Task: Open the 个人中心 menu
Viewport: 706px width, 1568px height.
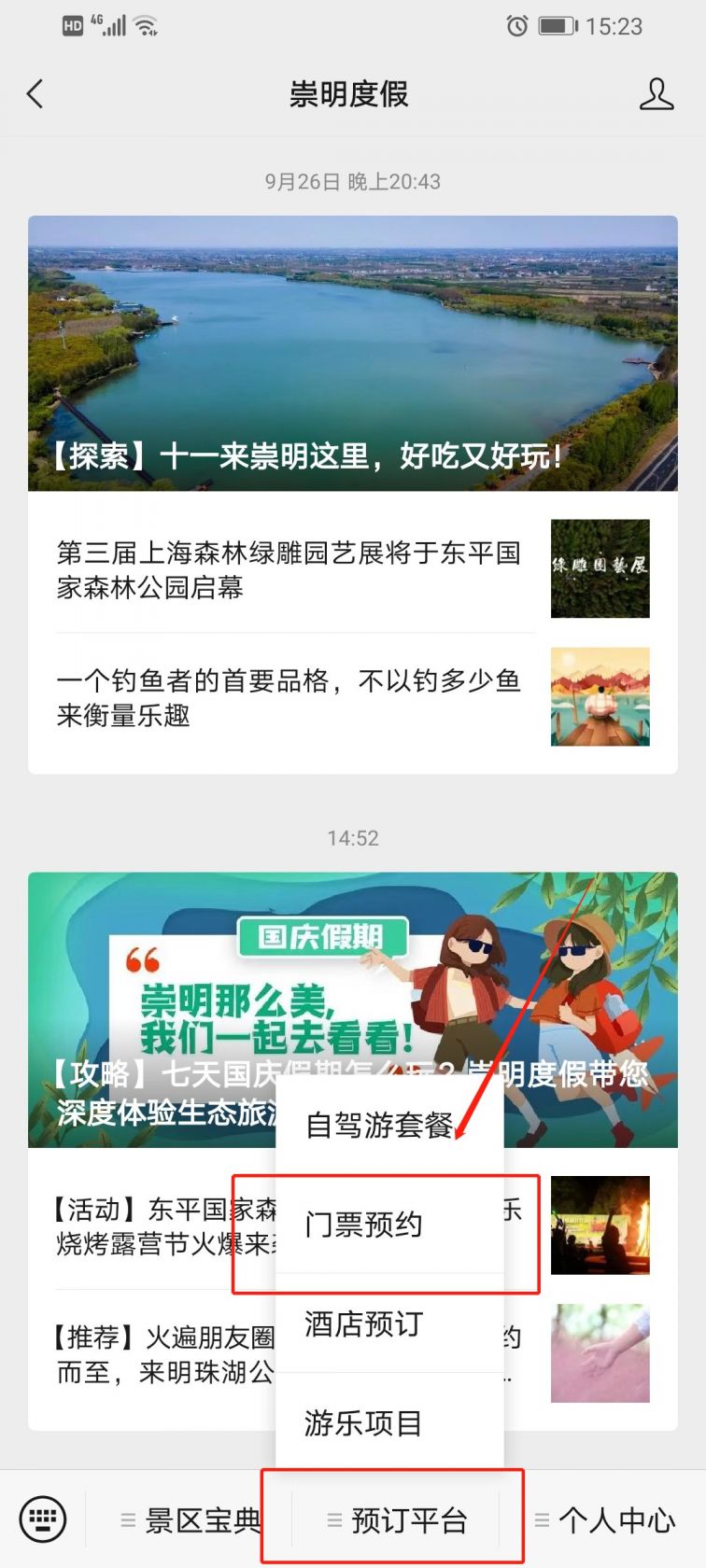Action: point(605,1520)
